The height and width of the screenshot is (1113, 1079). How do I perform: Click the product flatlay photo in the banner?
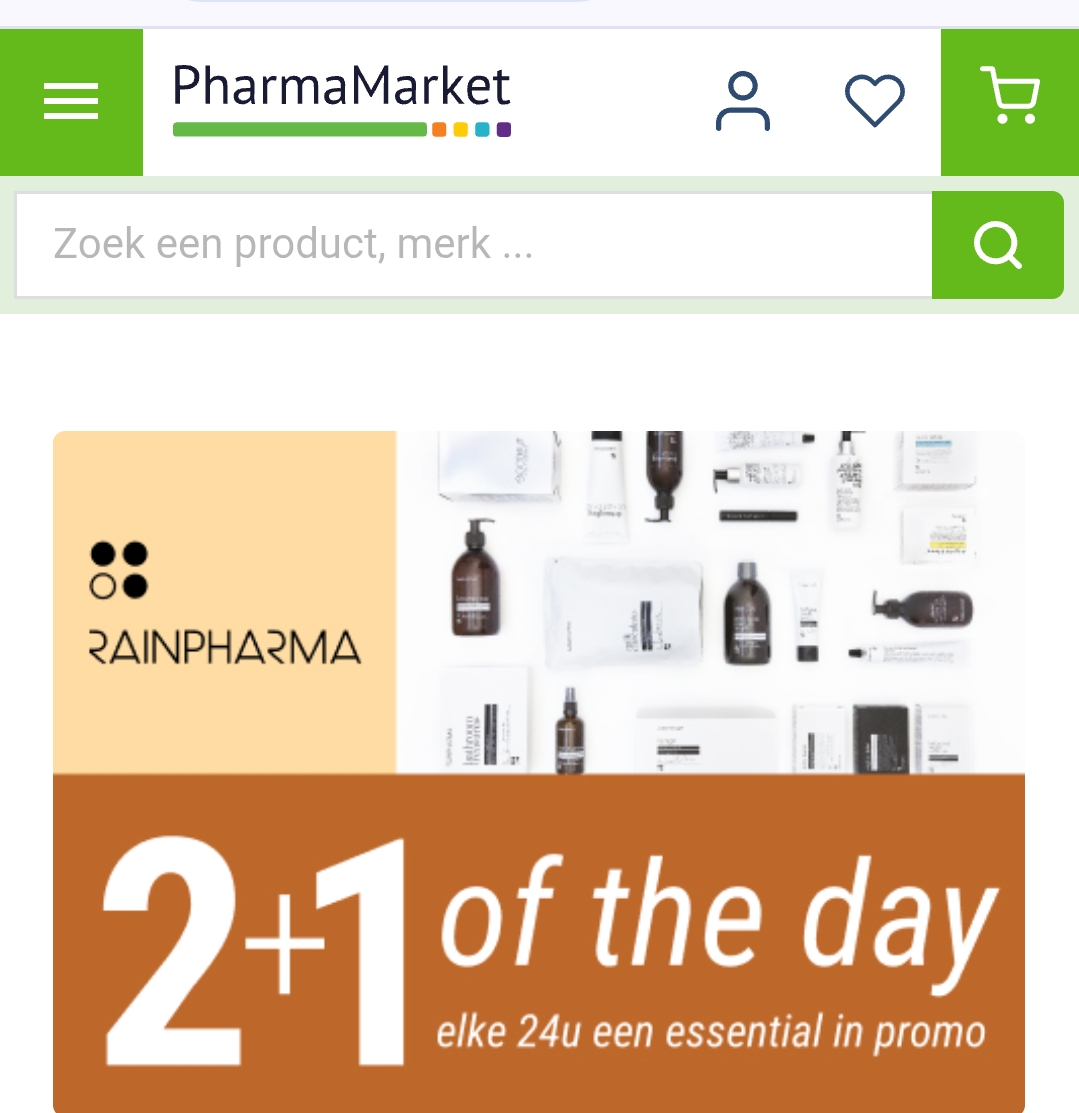tap(710, 600)
